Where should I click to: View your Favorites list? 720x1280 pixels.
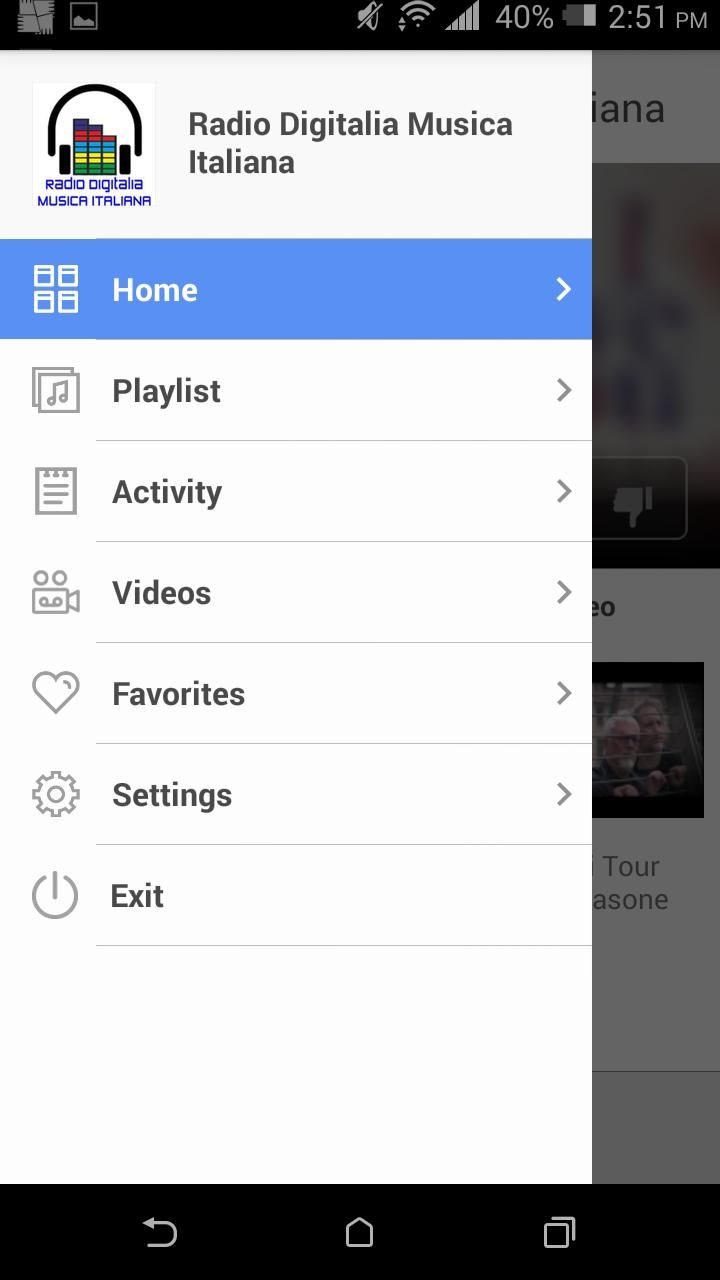(296, 693)
